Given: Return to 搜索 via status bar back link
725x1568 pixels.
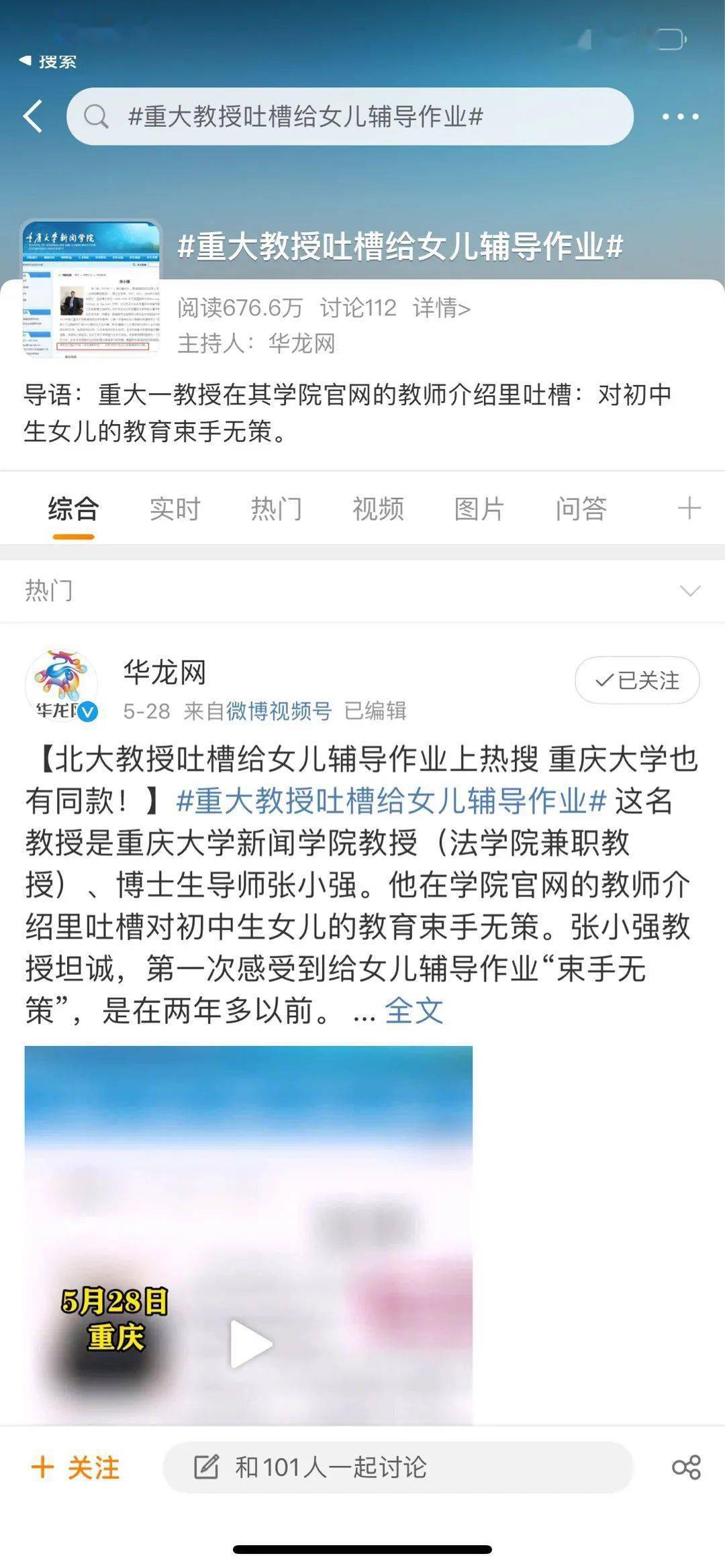Looking at the screenshot, I should 48,62.
